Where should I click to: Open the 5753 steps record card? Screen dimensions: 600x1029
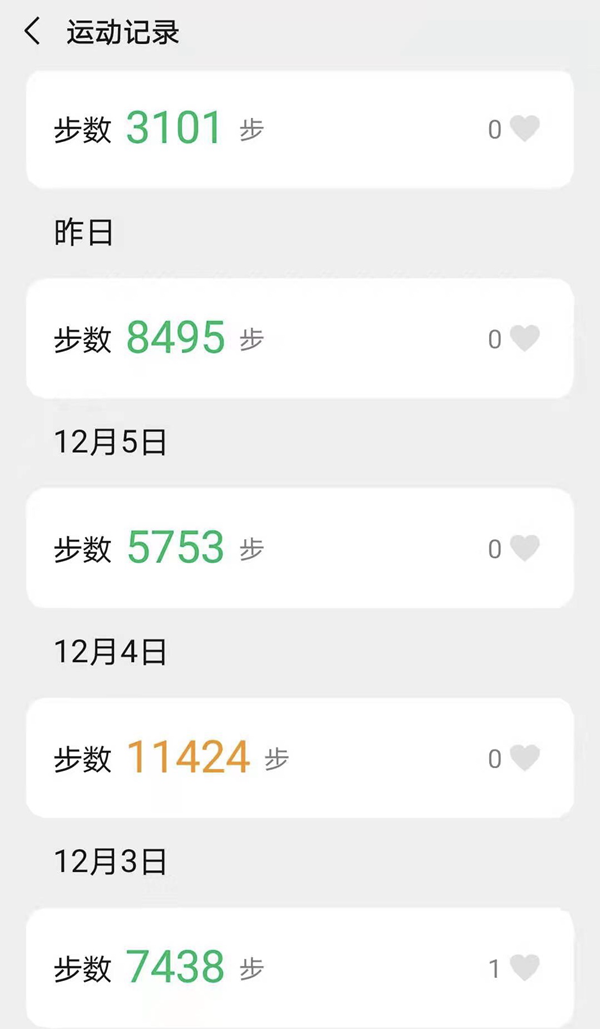point(300,548)
